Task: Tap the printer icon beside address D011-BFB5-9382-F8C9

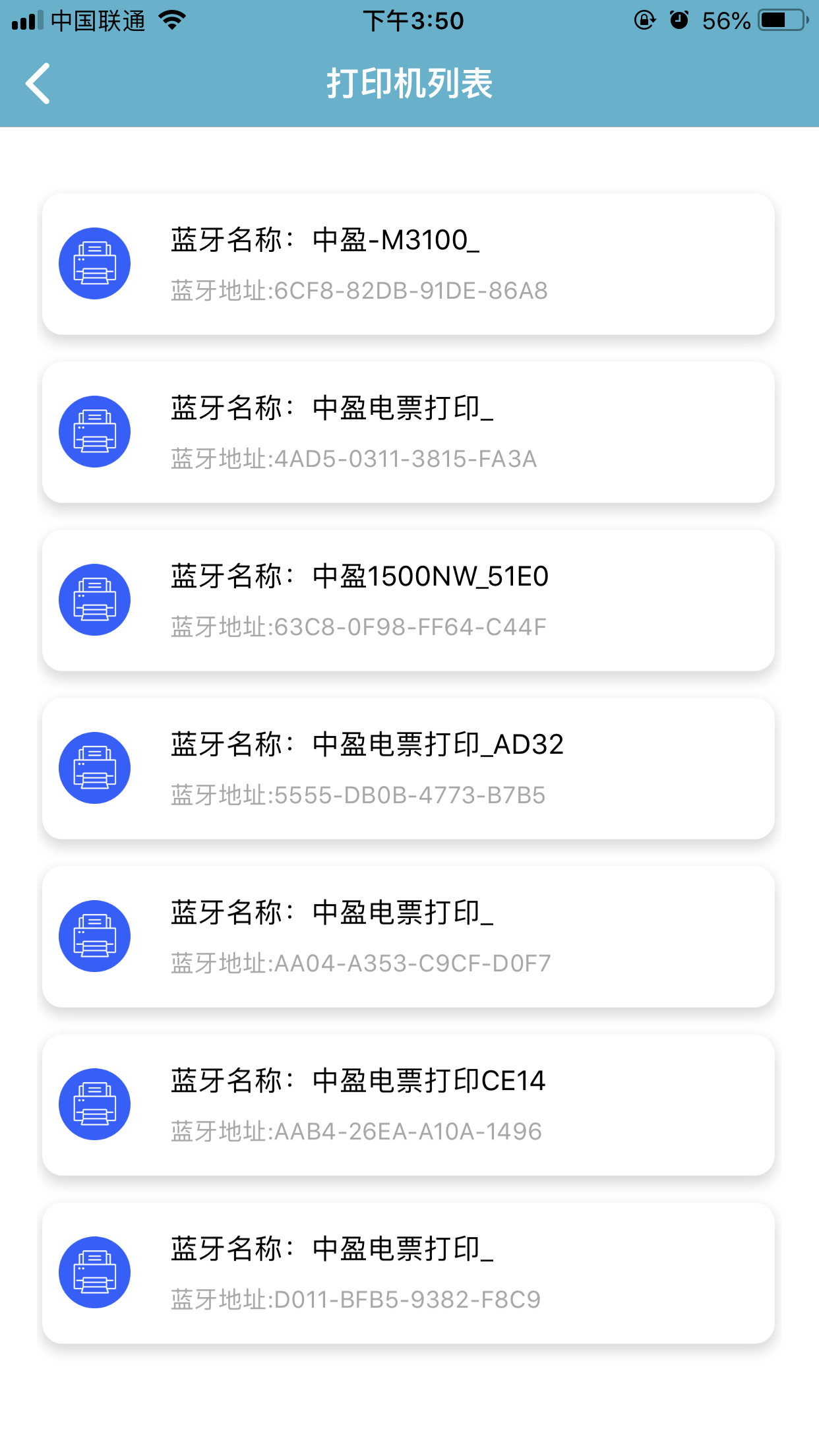Action: (94, 1271)
